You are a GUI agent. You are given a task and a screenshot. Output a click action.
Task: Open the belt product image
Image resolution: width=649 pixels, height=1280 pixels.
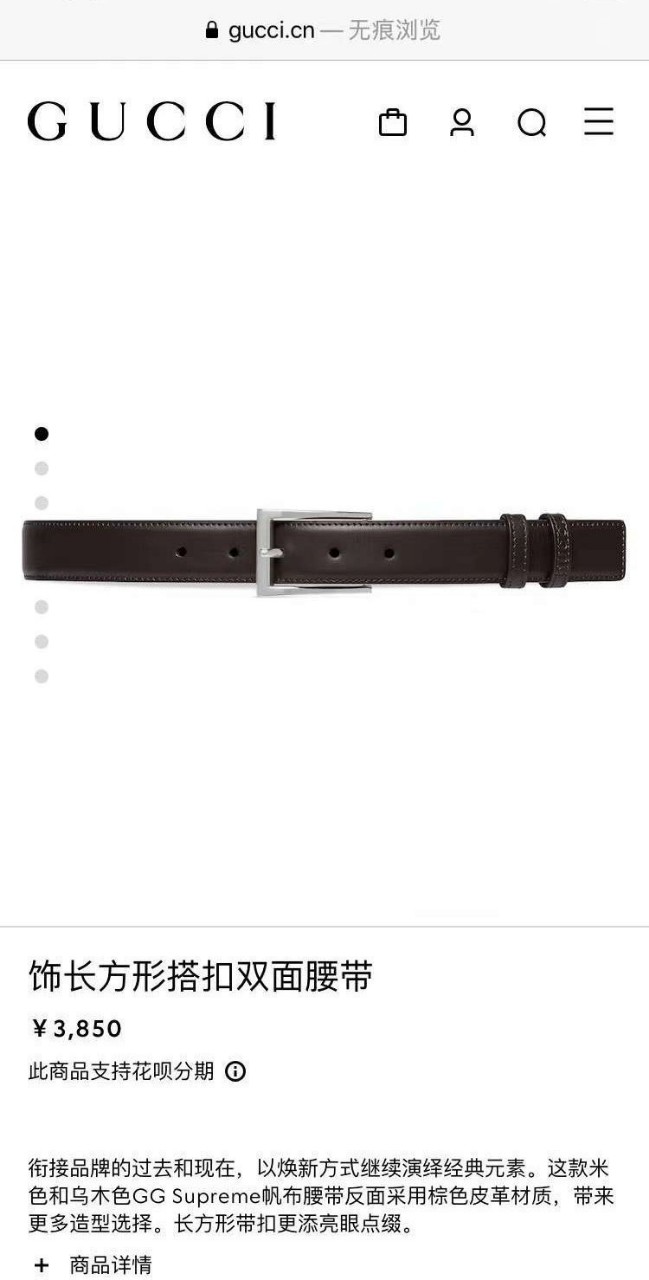324,553
